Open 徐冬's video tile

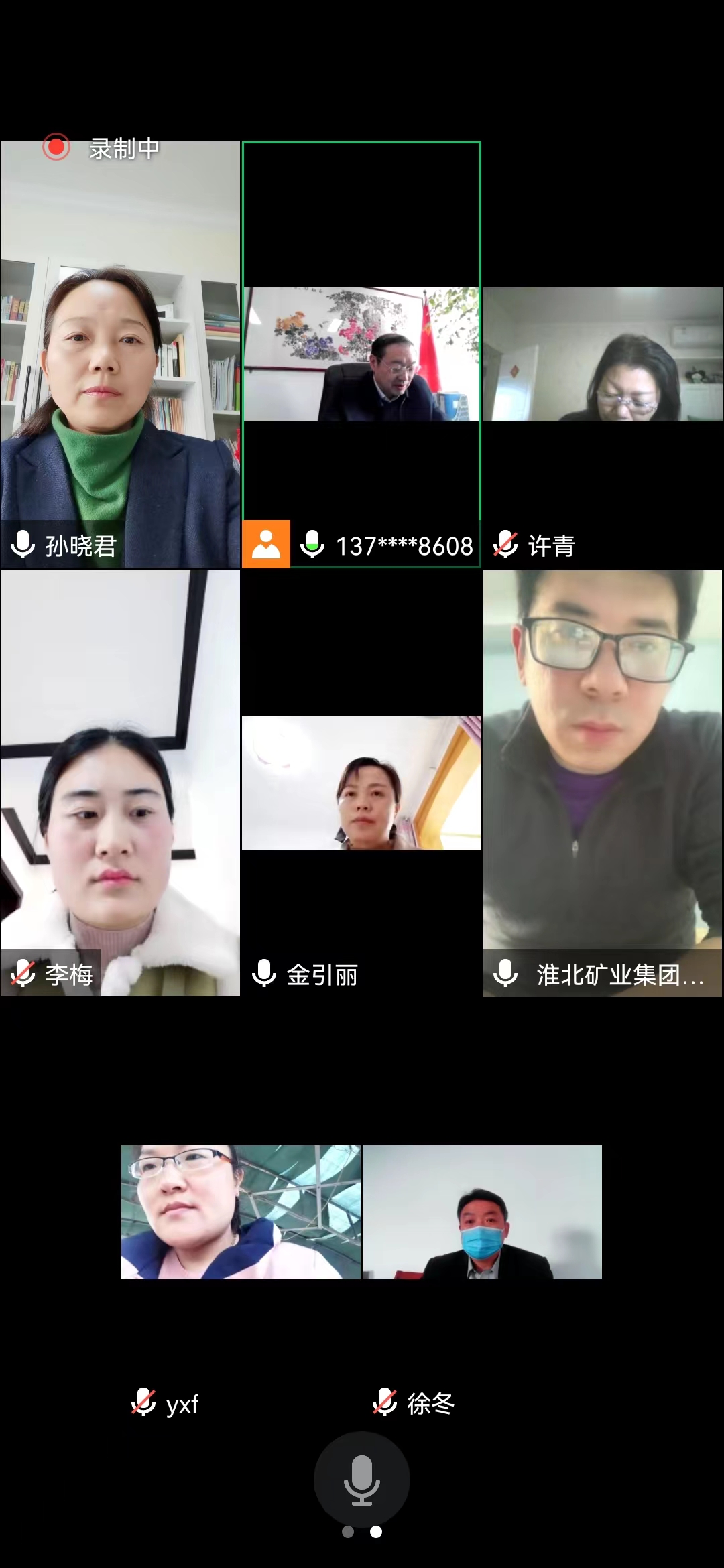[x=482, y=1212]
